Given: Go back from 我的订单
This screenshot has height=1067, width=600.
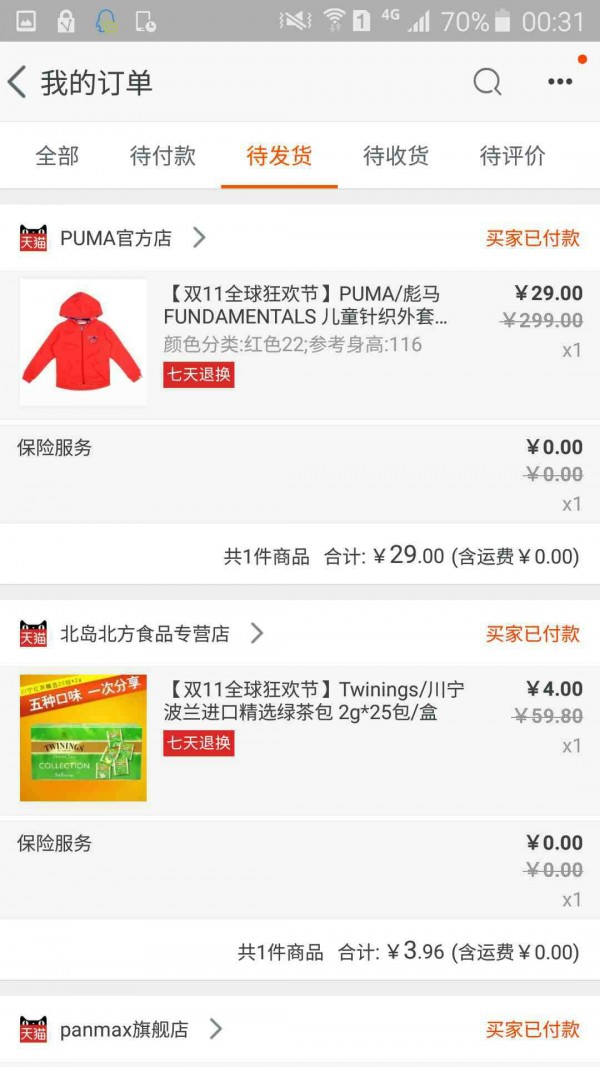Looking at the screenshot, I should pos(18,82).
